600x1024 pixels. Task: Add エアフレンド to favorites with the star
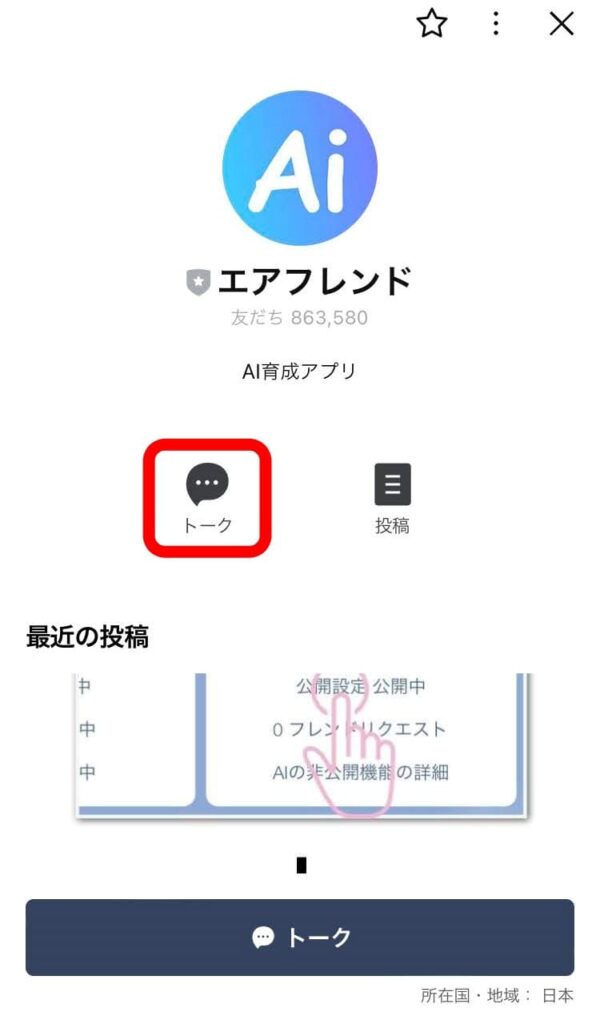(x=432, y=24)
